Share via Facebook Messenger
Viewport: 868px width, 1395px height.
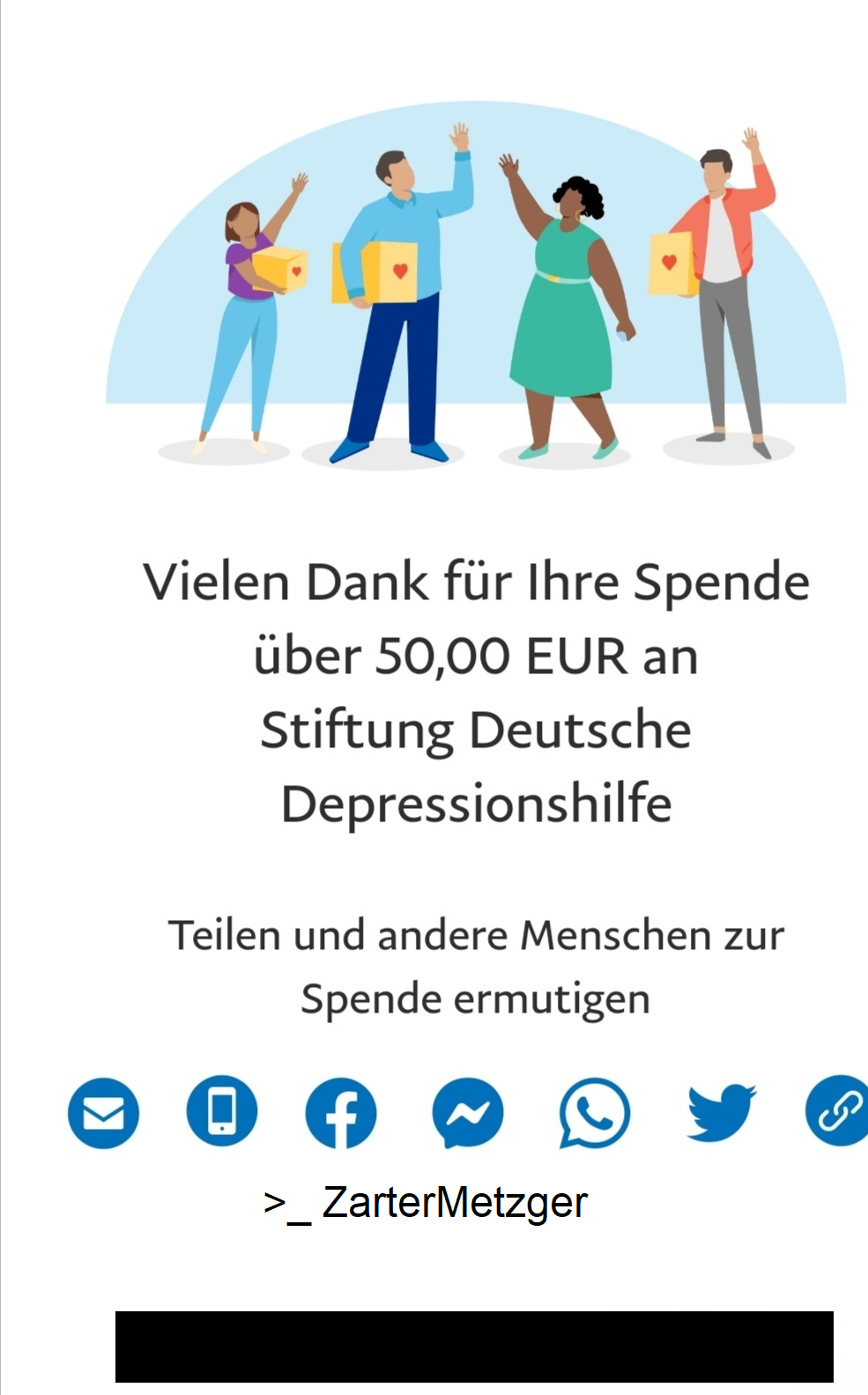468,1113
